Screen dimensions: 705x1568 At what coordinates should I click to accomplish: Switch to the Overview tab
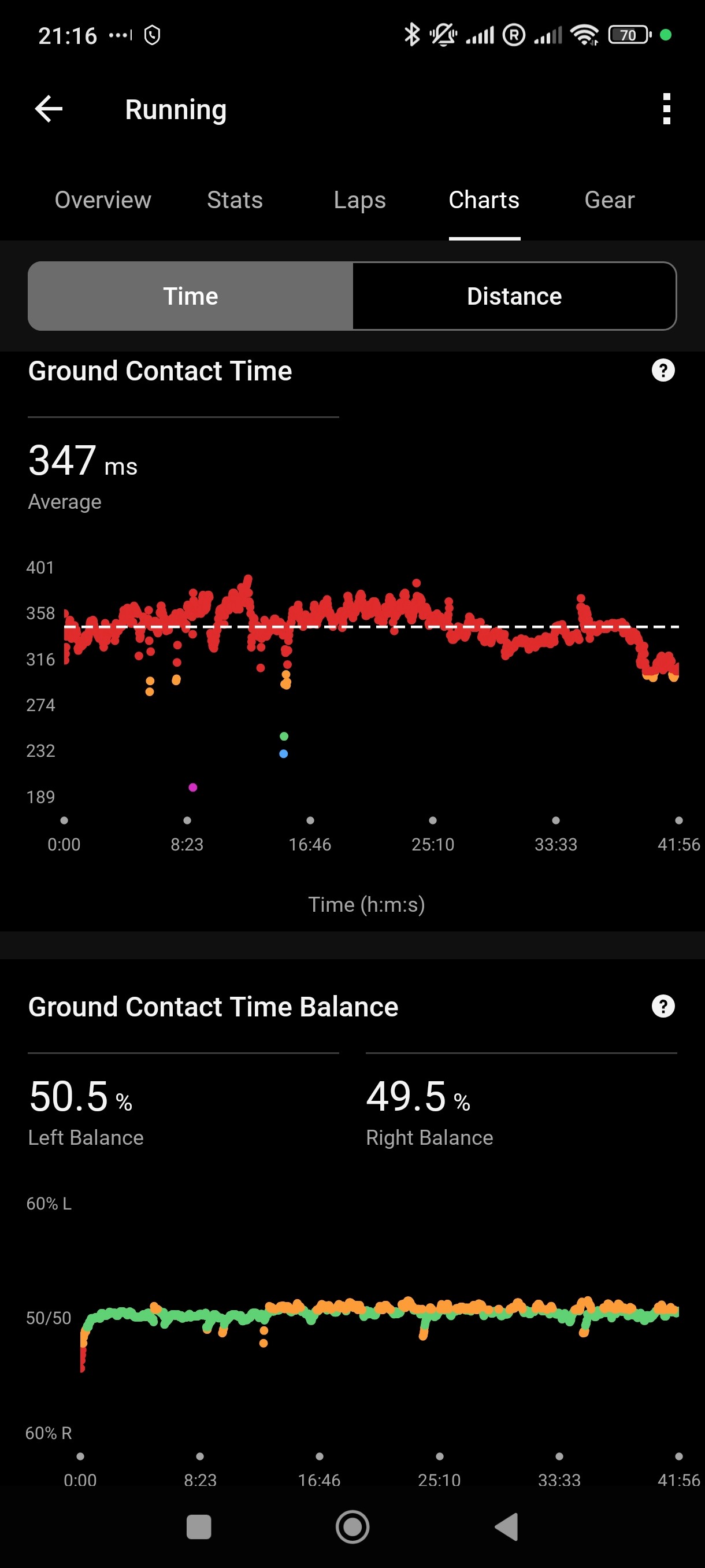(103, 200)
